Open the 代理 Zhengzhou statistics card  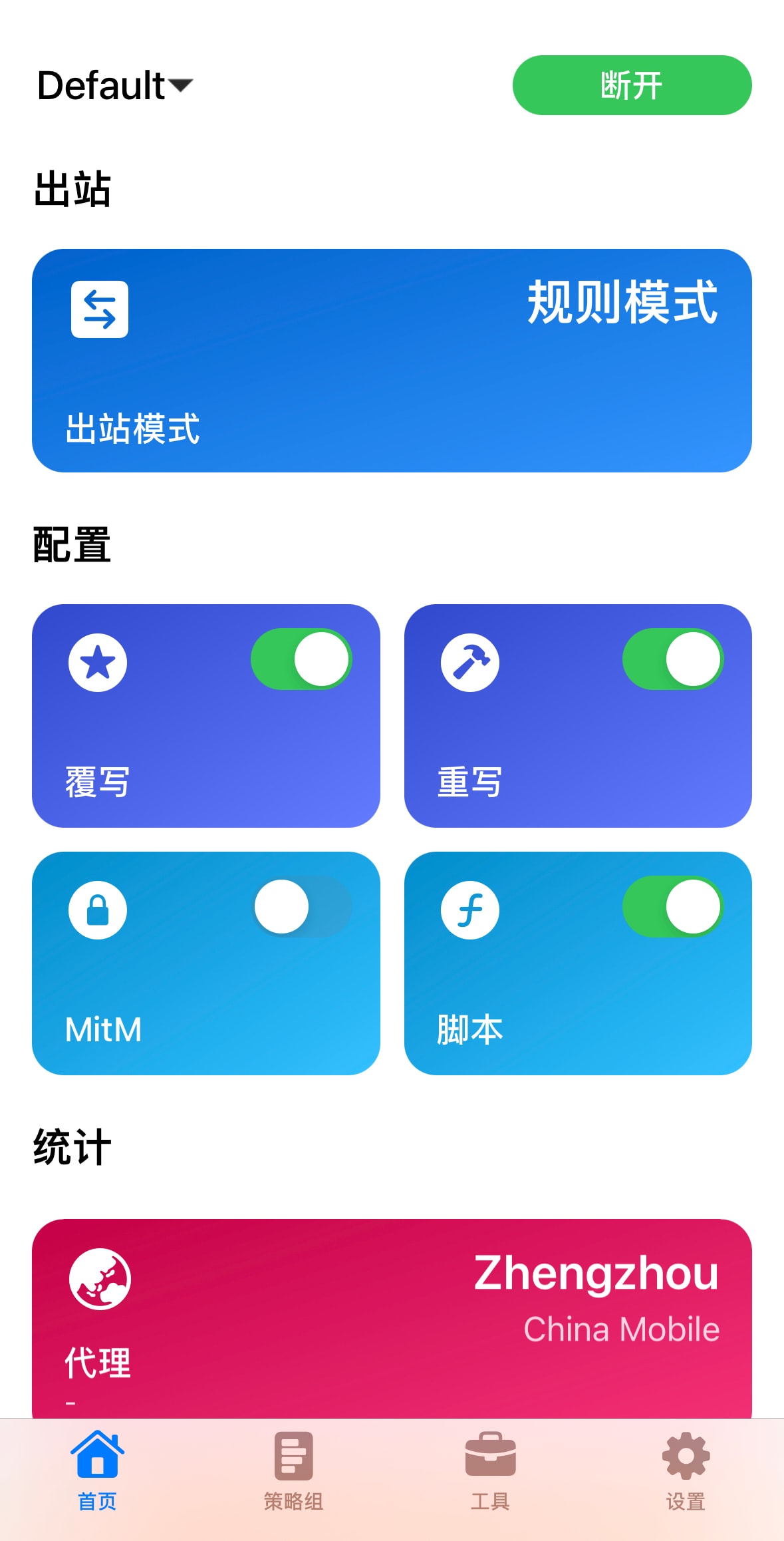pos(392,1319)
